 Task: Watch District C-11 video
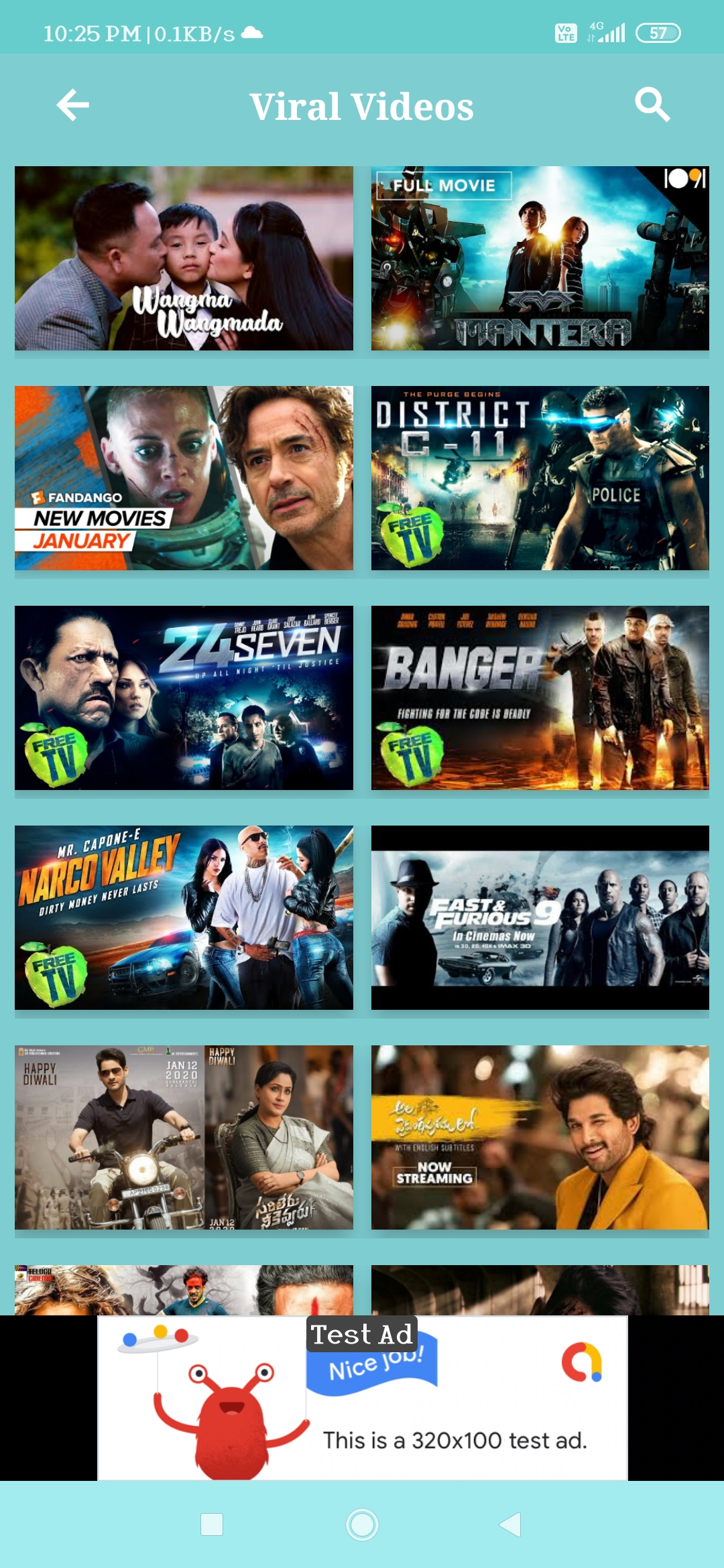coord(540,478)
